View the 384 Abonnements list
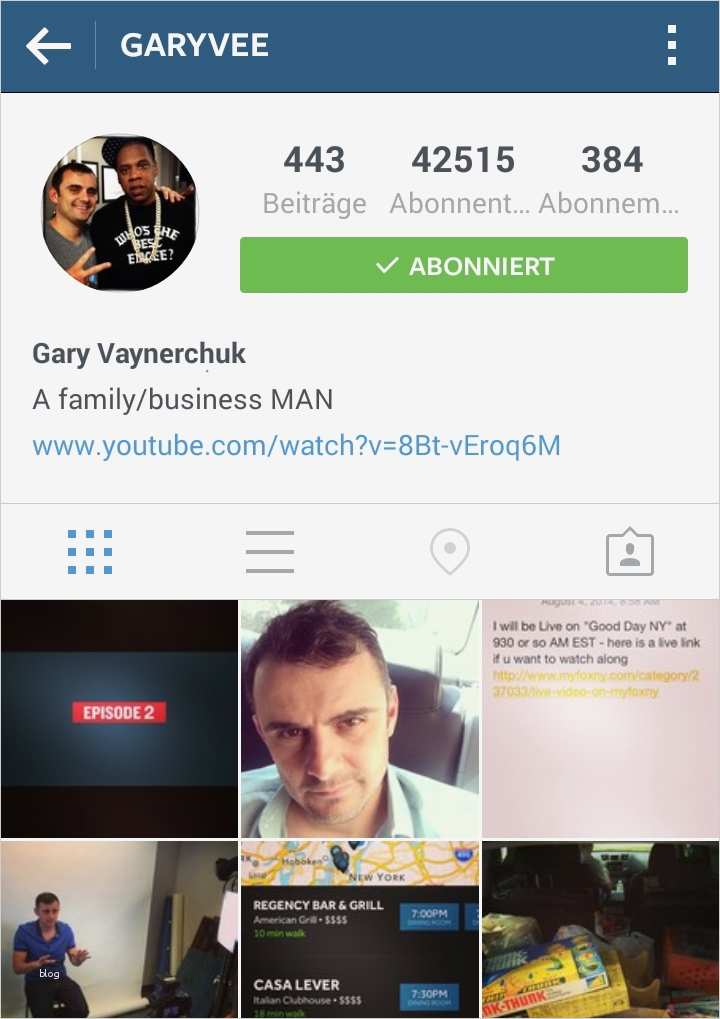 tap(610, 179)
